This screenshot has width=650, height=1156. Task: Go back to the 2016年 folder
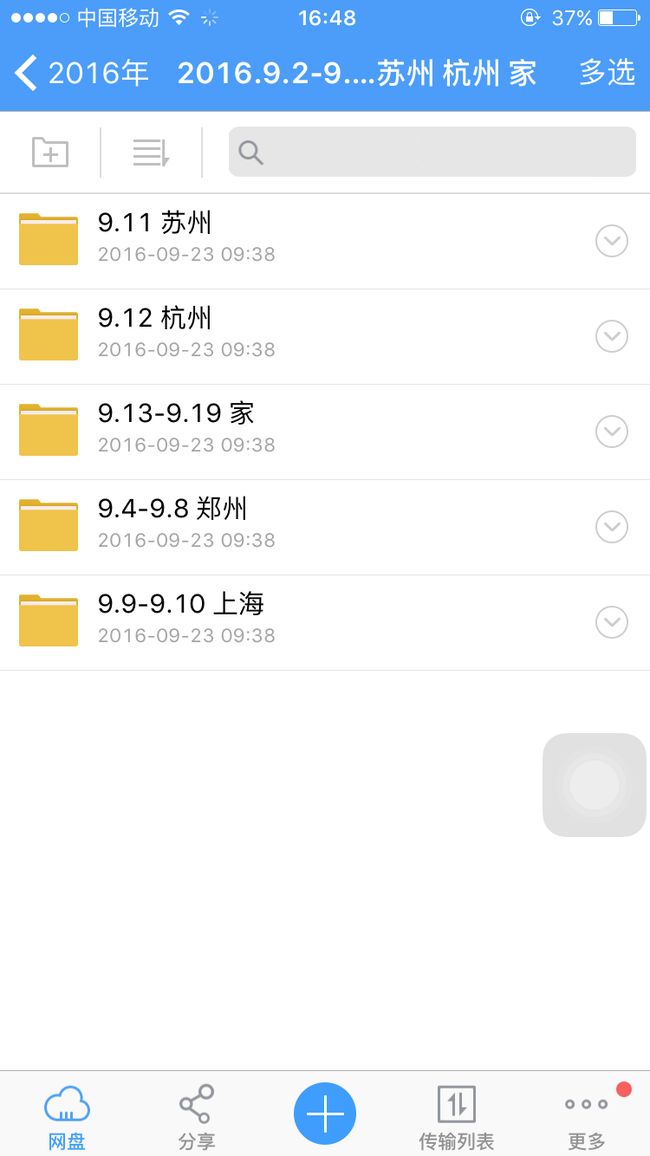pyautogui.click(x=81, y=73)
